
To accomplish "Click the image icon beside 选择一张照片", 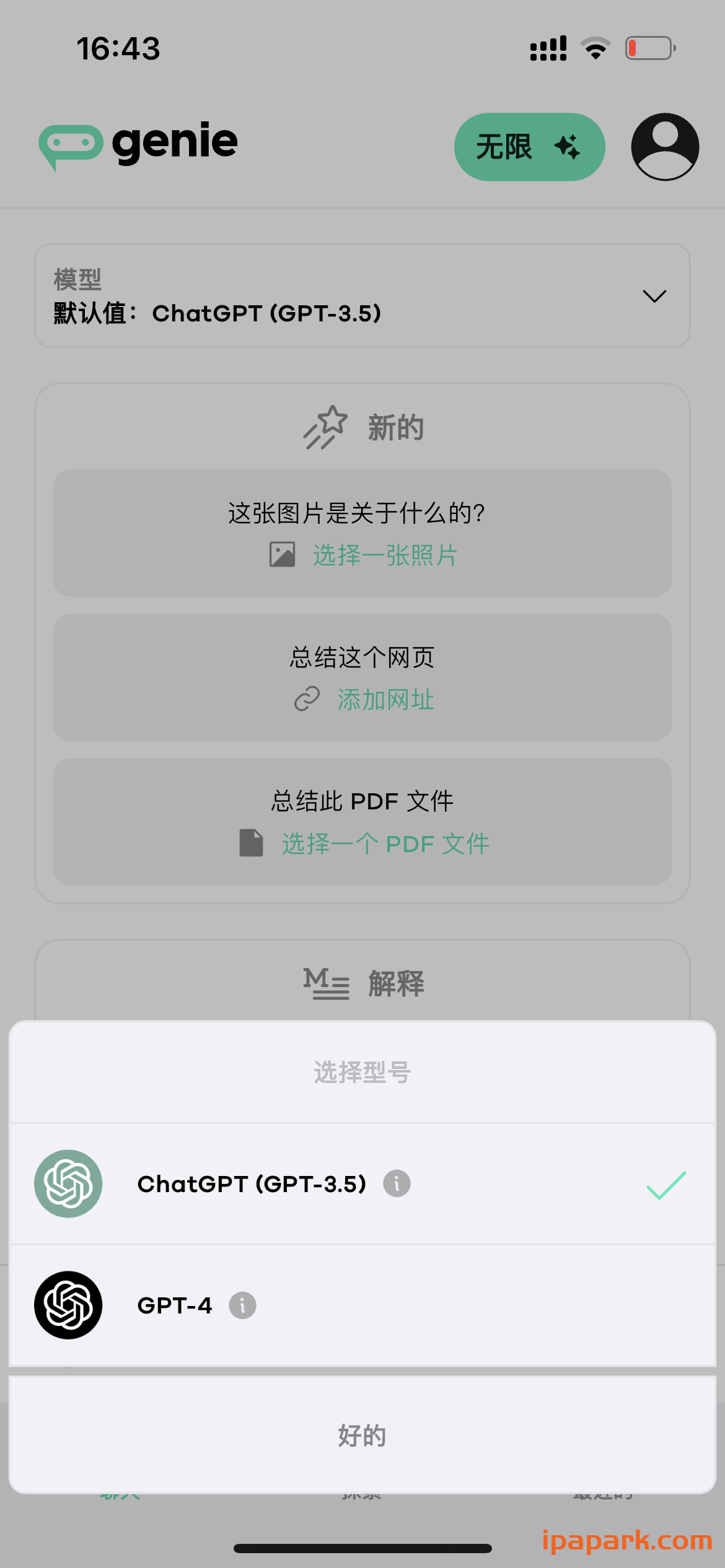I will pyautogui.click(x=282, y=555).
